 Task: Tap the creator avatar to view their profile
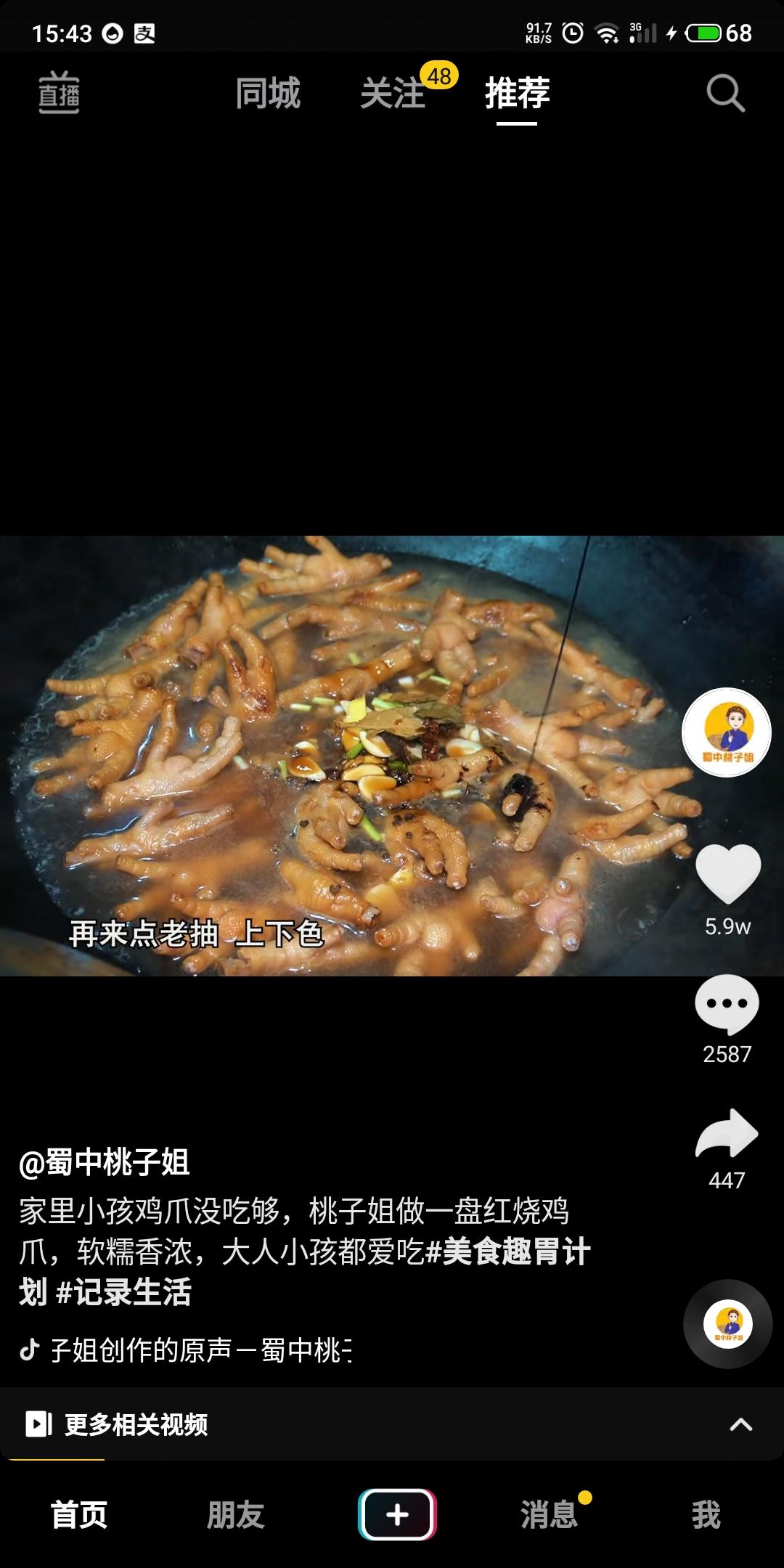tap(727, 733)
